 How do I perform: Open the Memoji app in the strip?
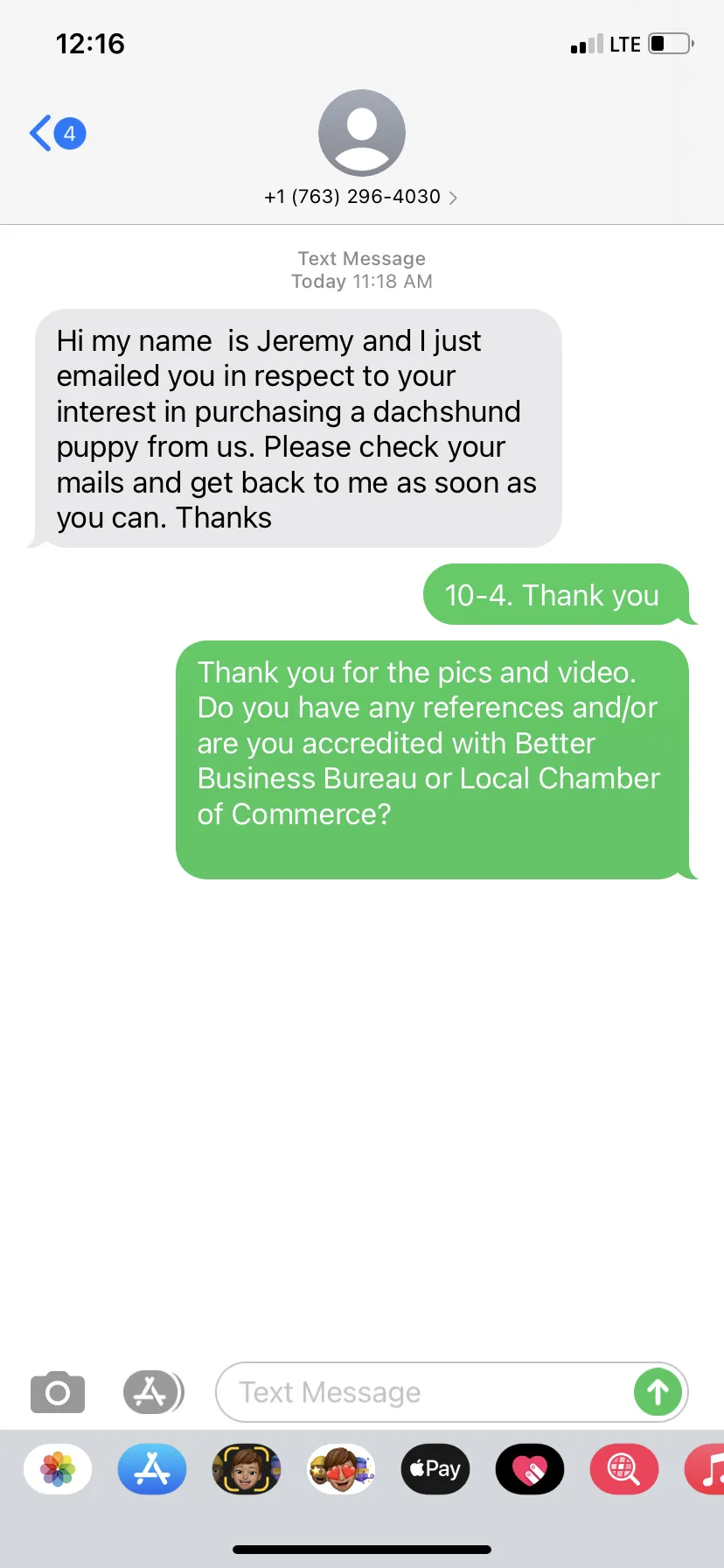247,1469
